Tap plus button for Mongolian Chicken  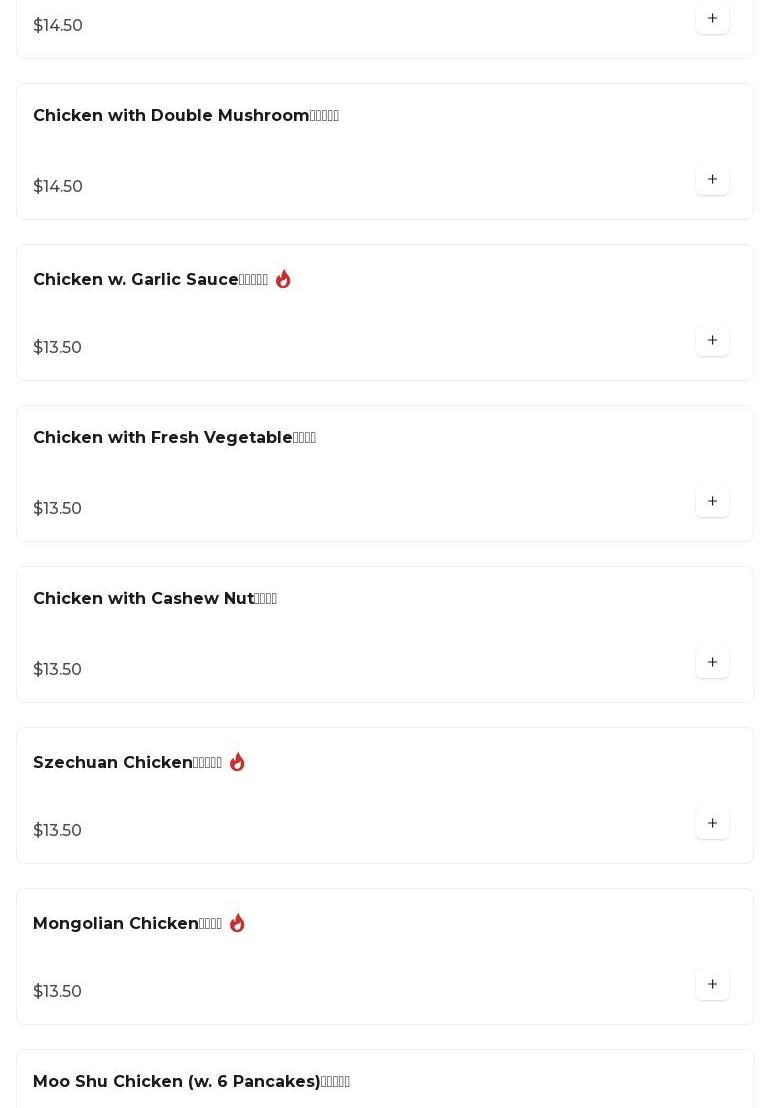tap(712, 985)
